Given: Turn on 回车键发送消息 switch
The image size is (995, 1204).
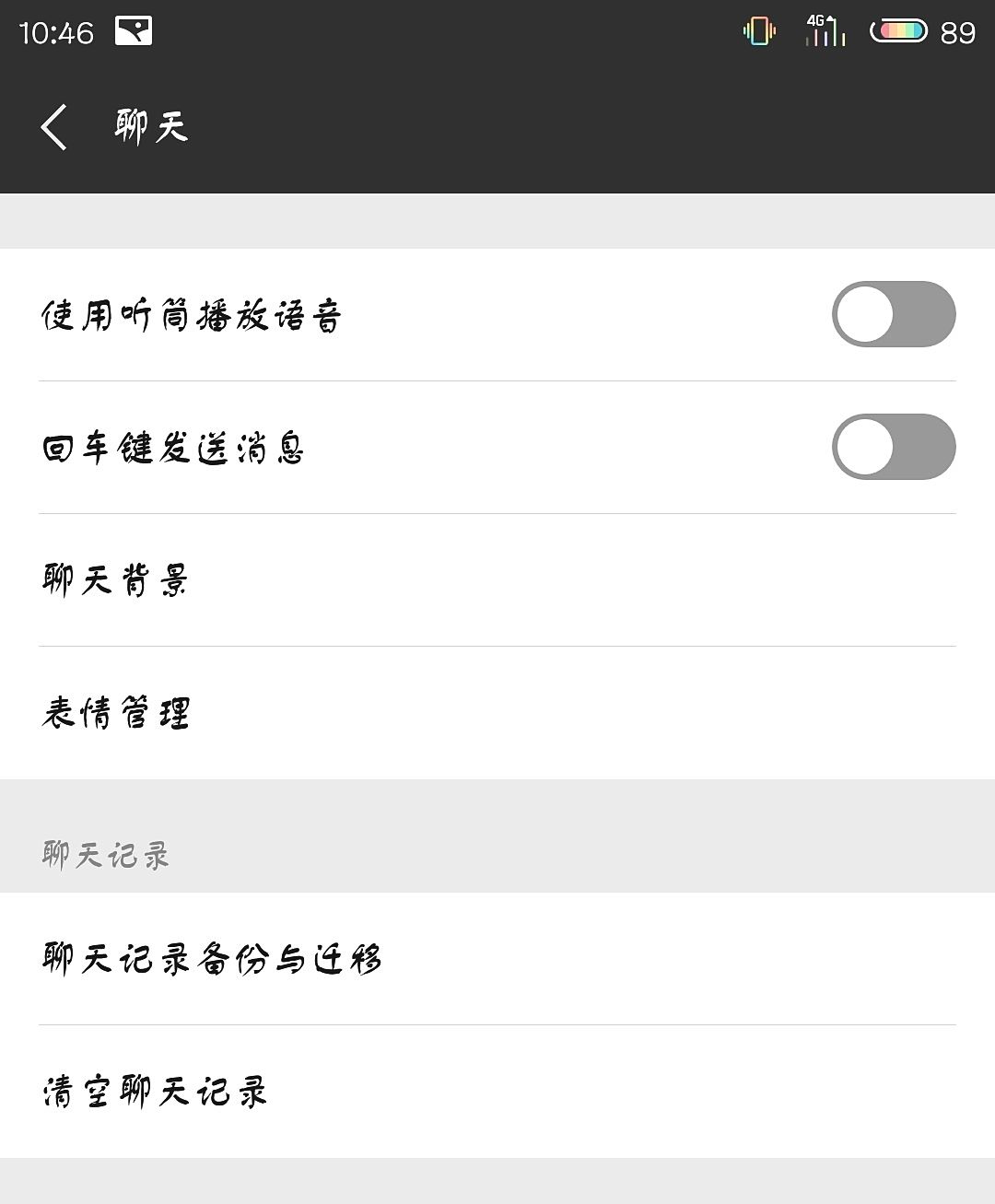Looking at the screenshot, I should coord(893,447).
